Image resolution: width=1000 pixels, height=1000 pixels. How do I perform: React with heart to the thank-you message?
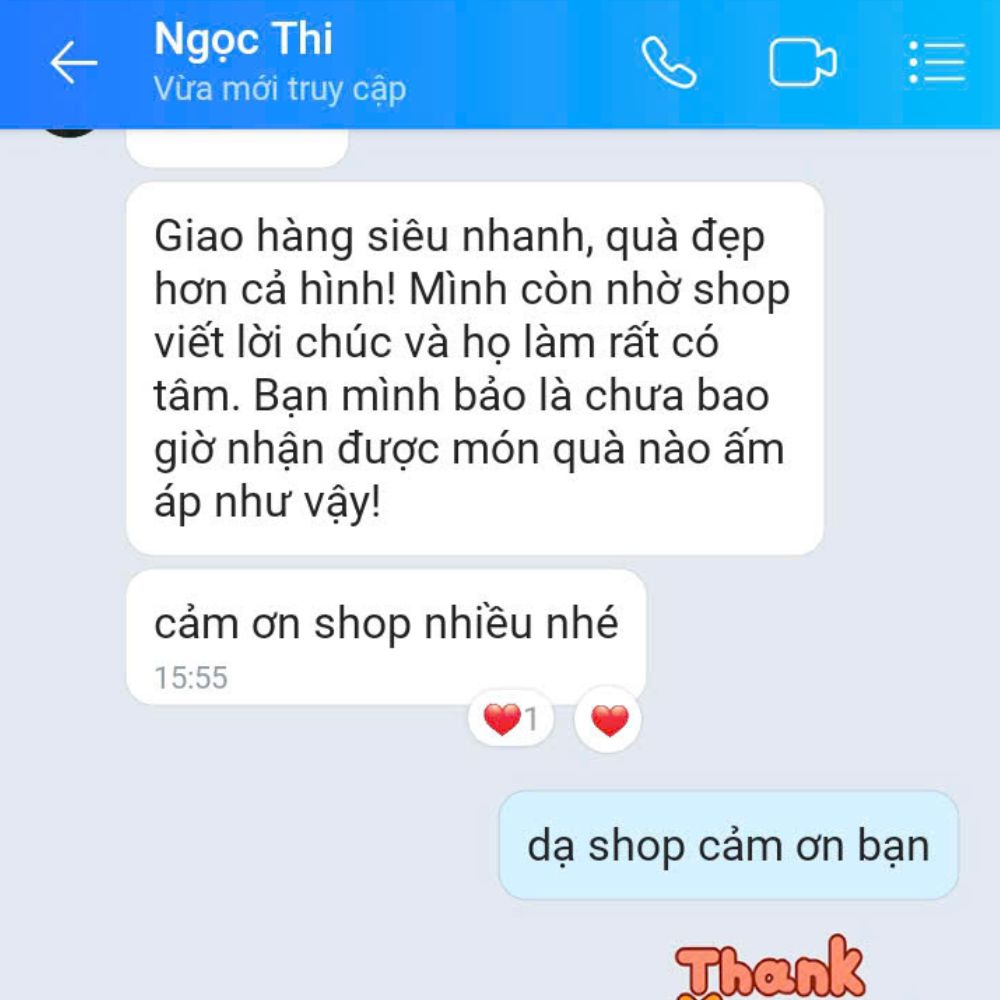[609, 719]
